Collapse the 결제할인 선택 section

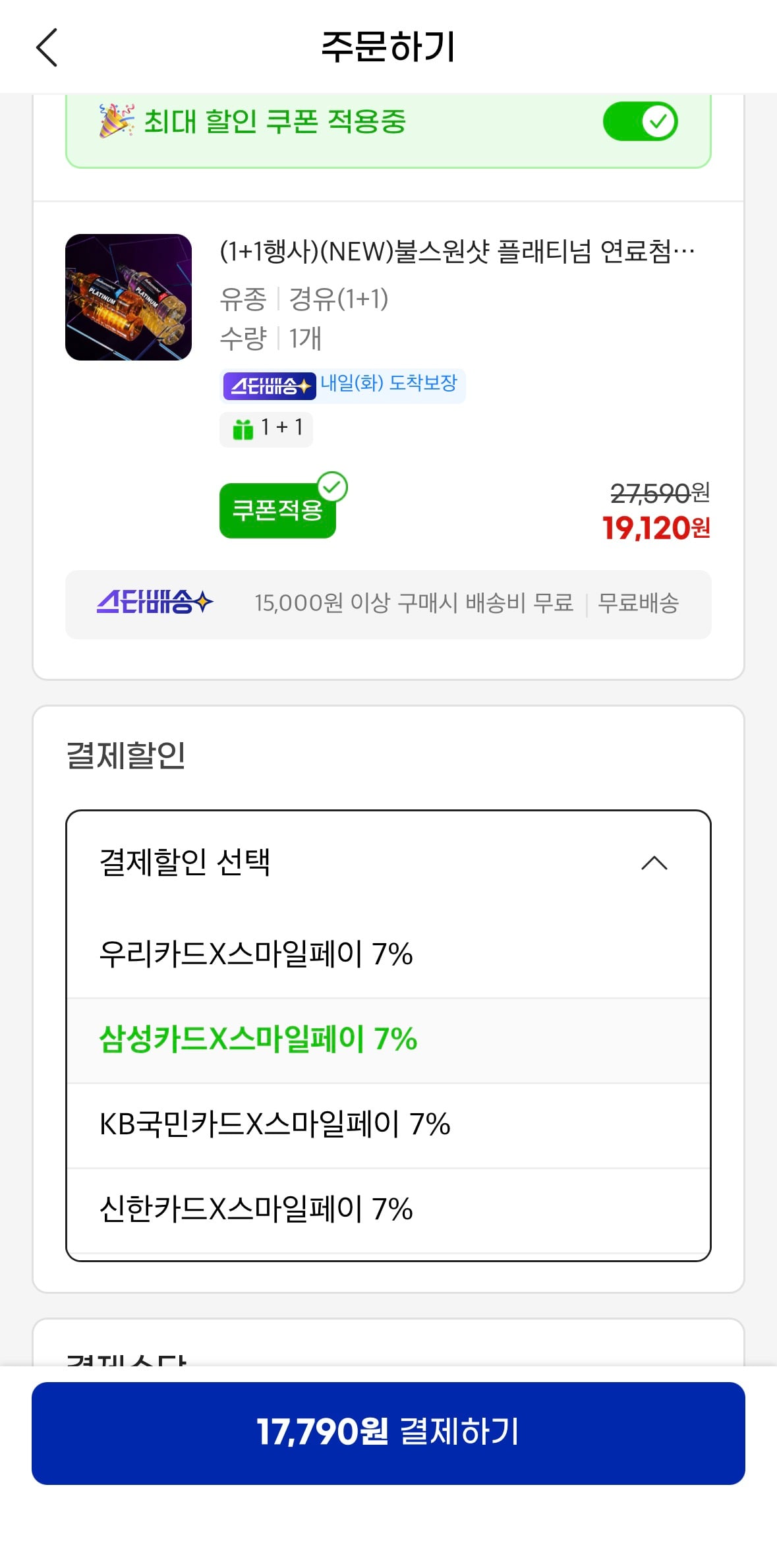tap(654, 863)
